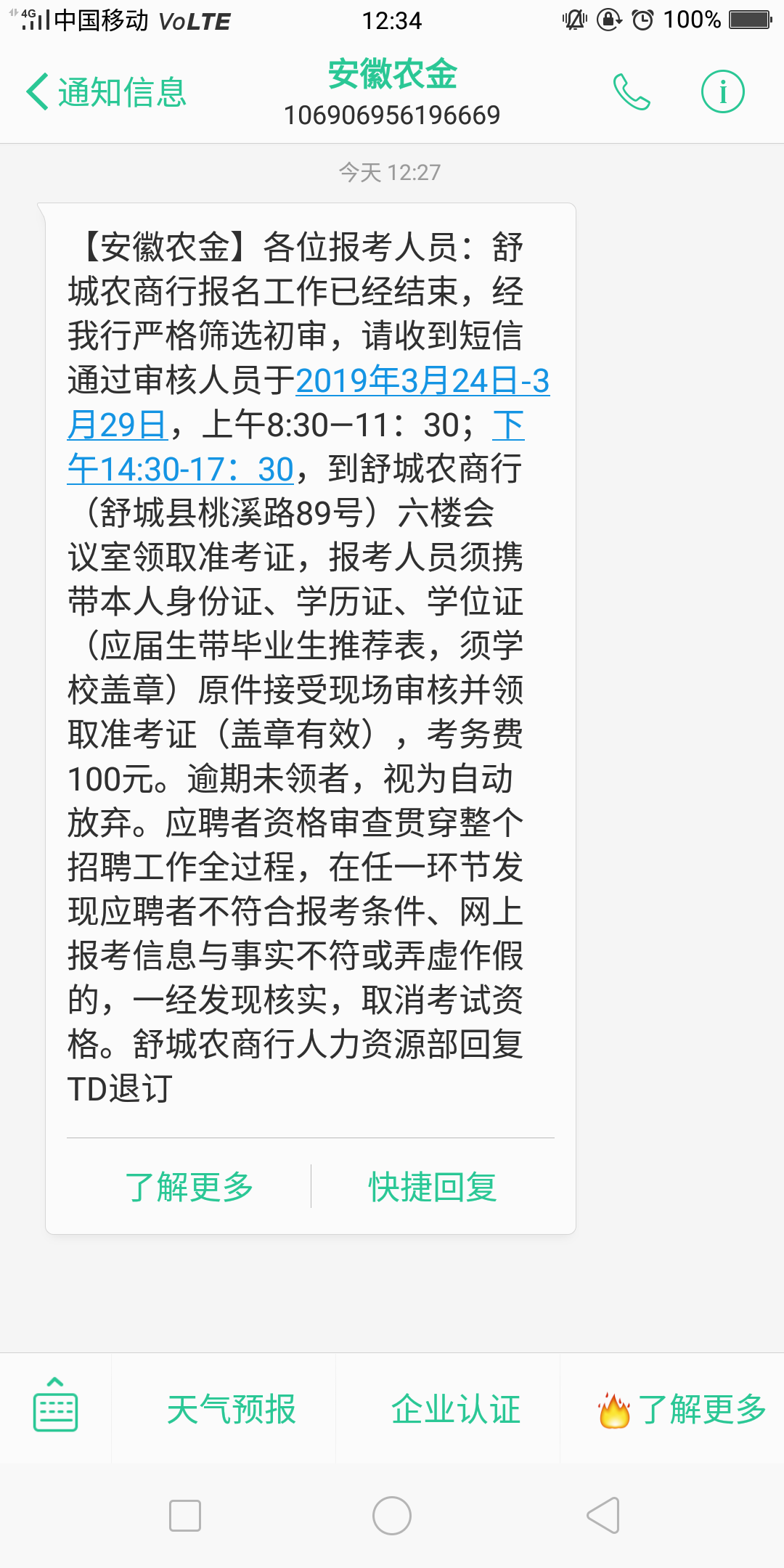This screenshot has height=1568, width=784.
Task: Open contact info icon
Action: [x=722, y=92]
